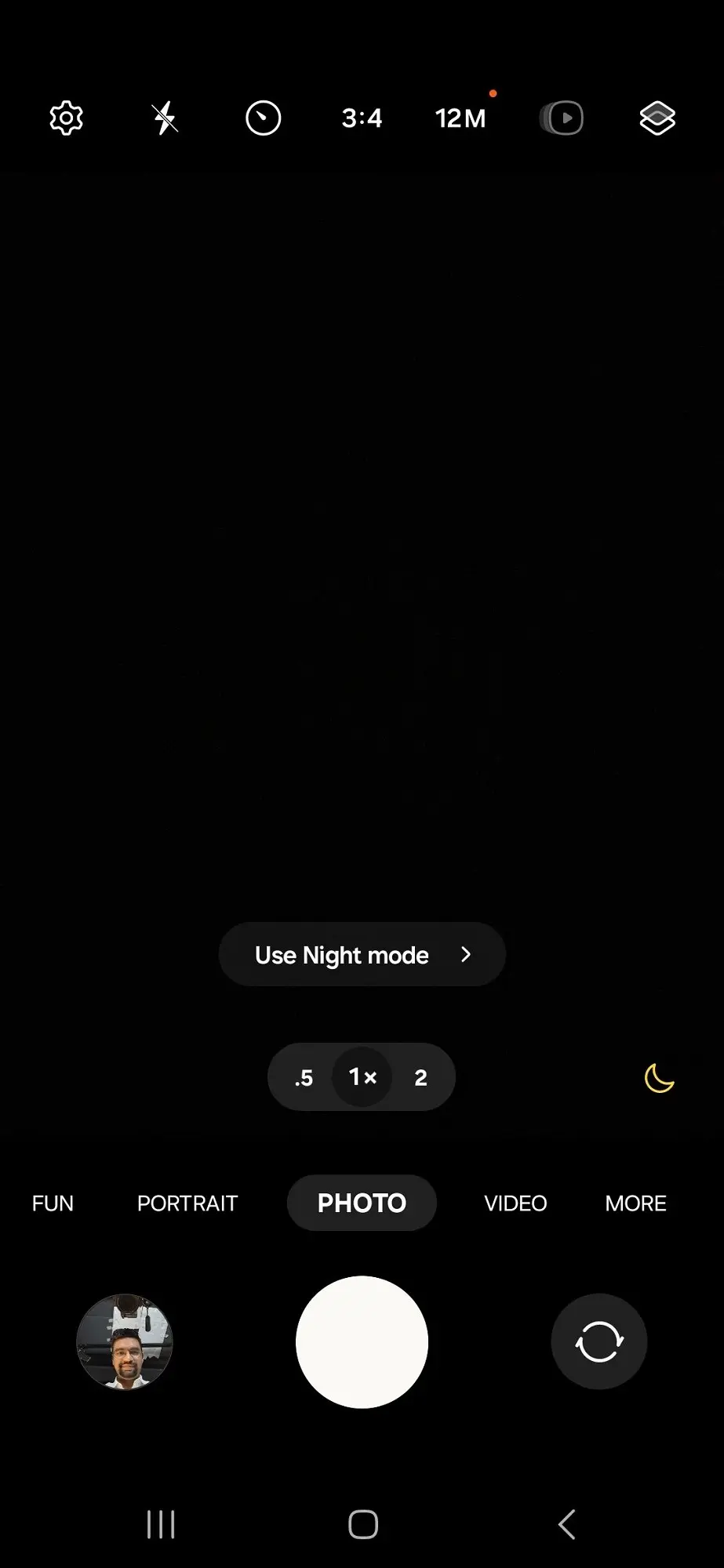
Task: Open filters and effects layers icon
Action: click(657, 118)
